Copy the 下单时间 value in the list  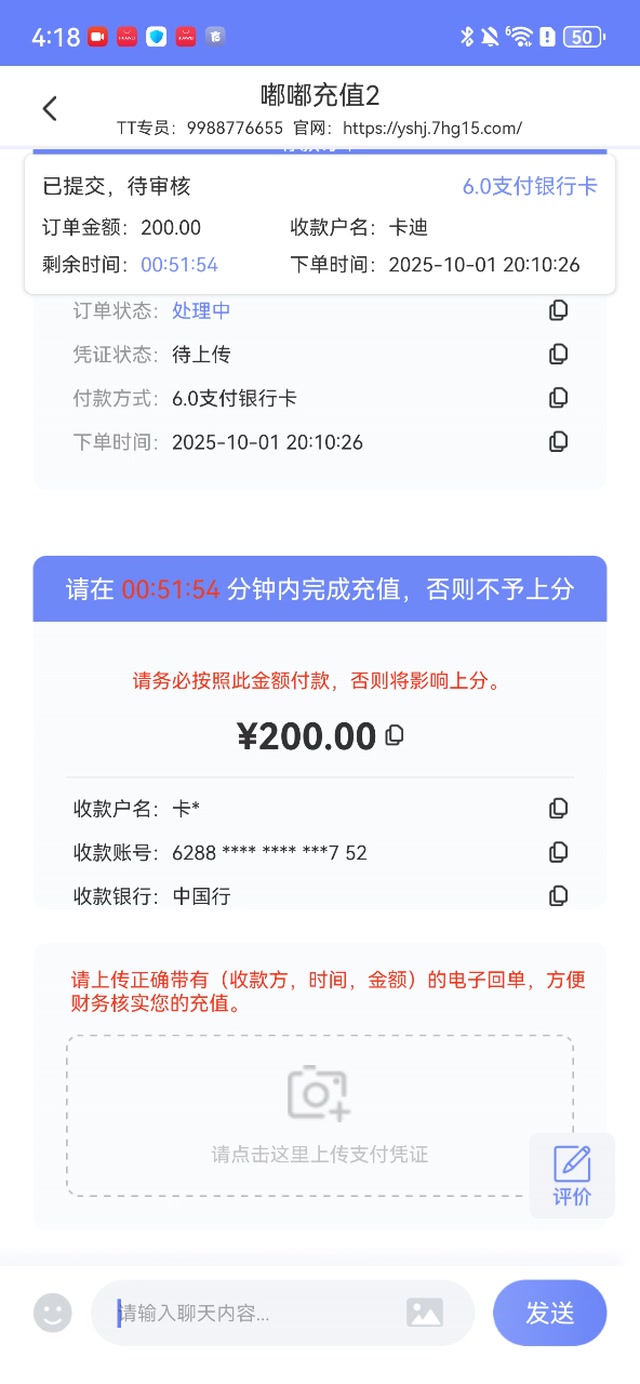click(x=558, y=441)
